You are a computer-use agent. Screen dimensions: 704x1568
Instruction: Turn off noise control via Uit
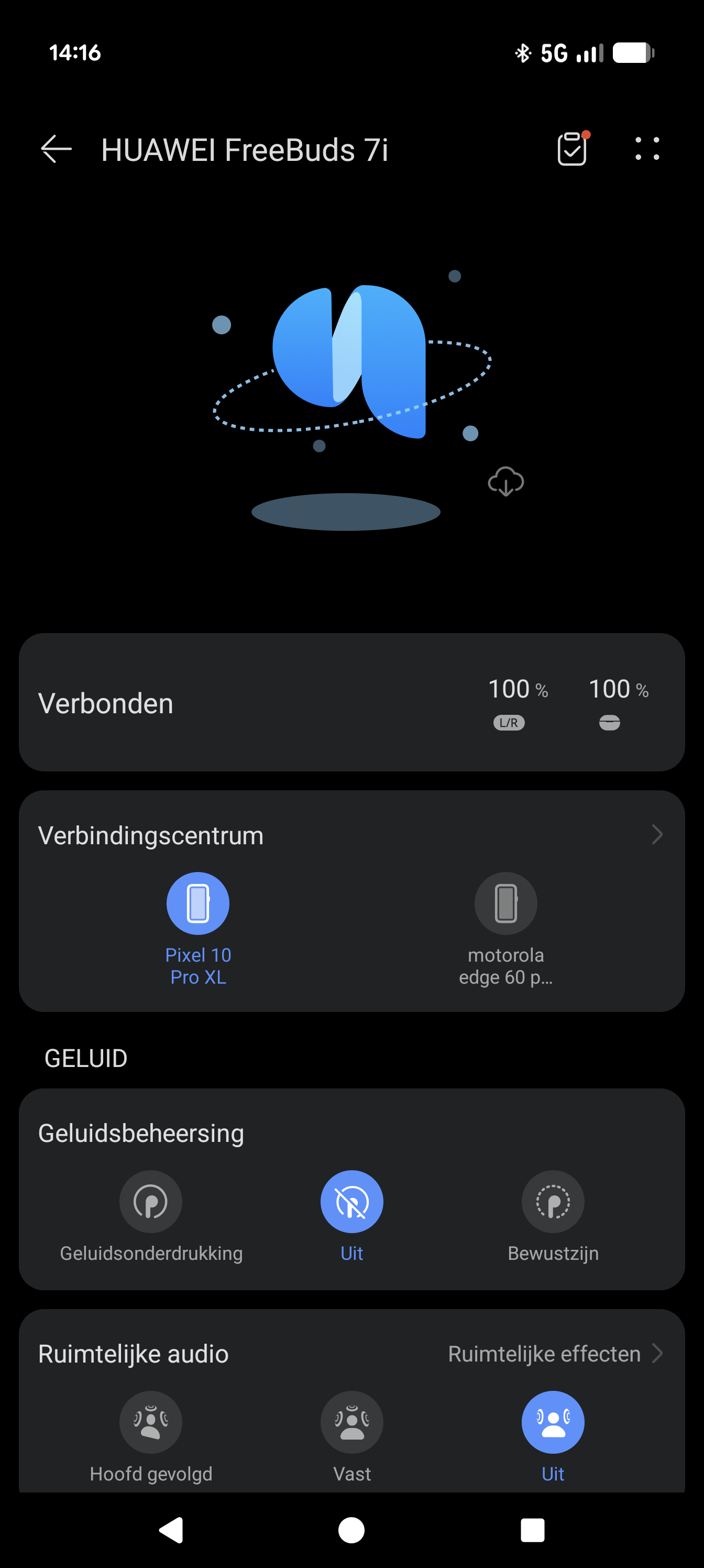pyautogui.click(x=351, y=1200)
